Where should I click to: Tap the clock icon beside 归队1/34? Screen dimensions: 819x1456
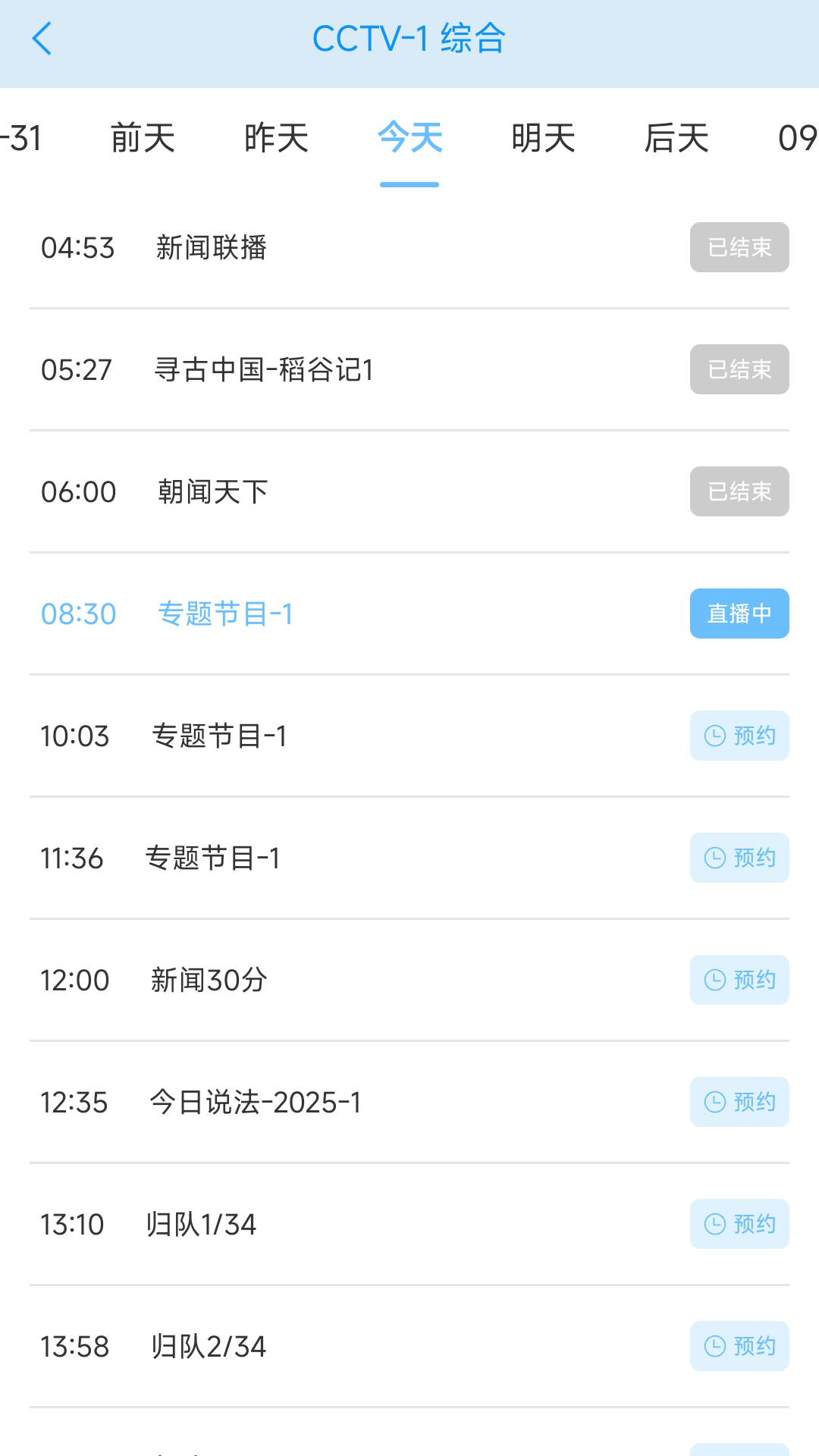714,1224
